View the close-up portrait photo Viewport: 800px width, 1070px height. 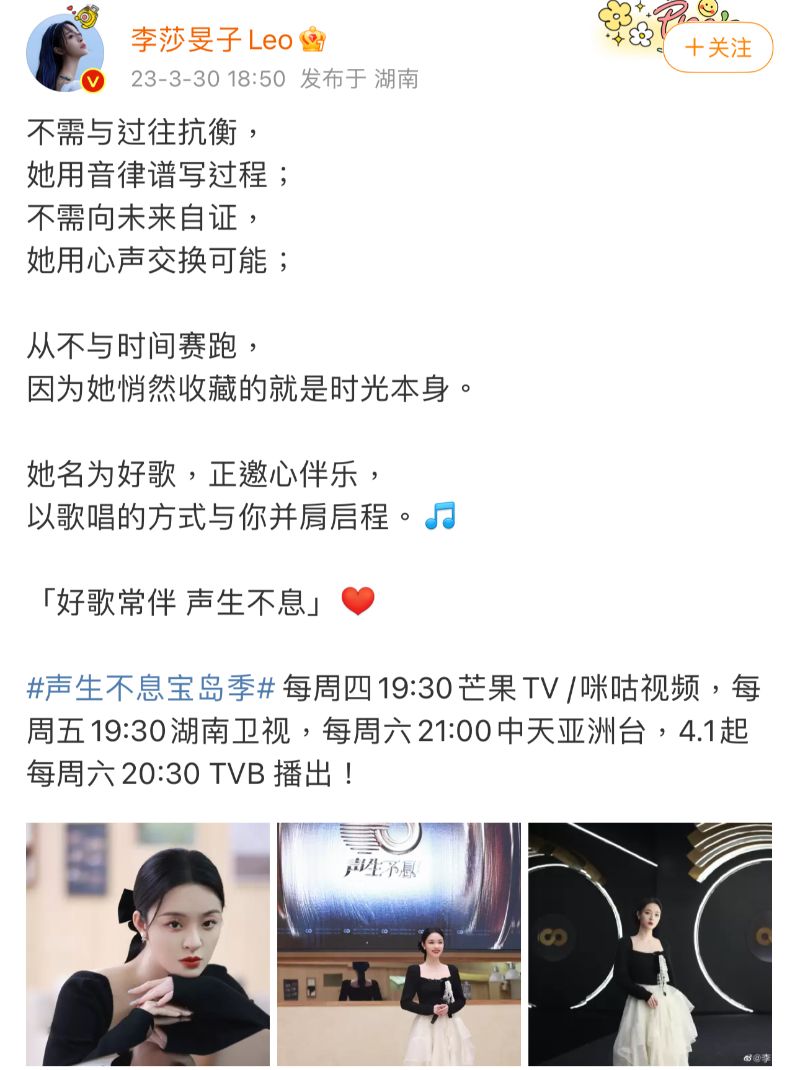[148, 943]
